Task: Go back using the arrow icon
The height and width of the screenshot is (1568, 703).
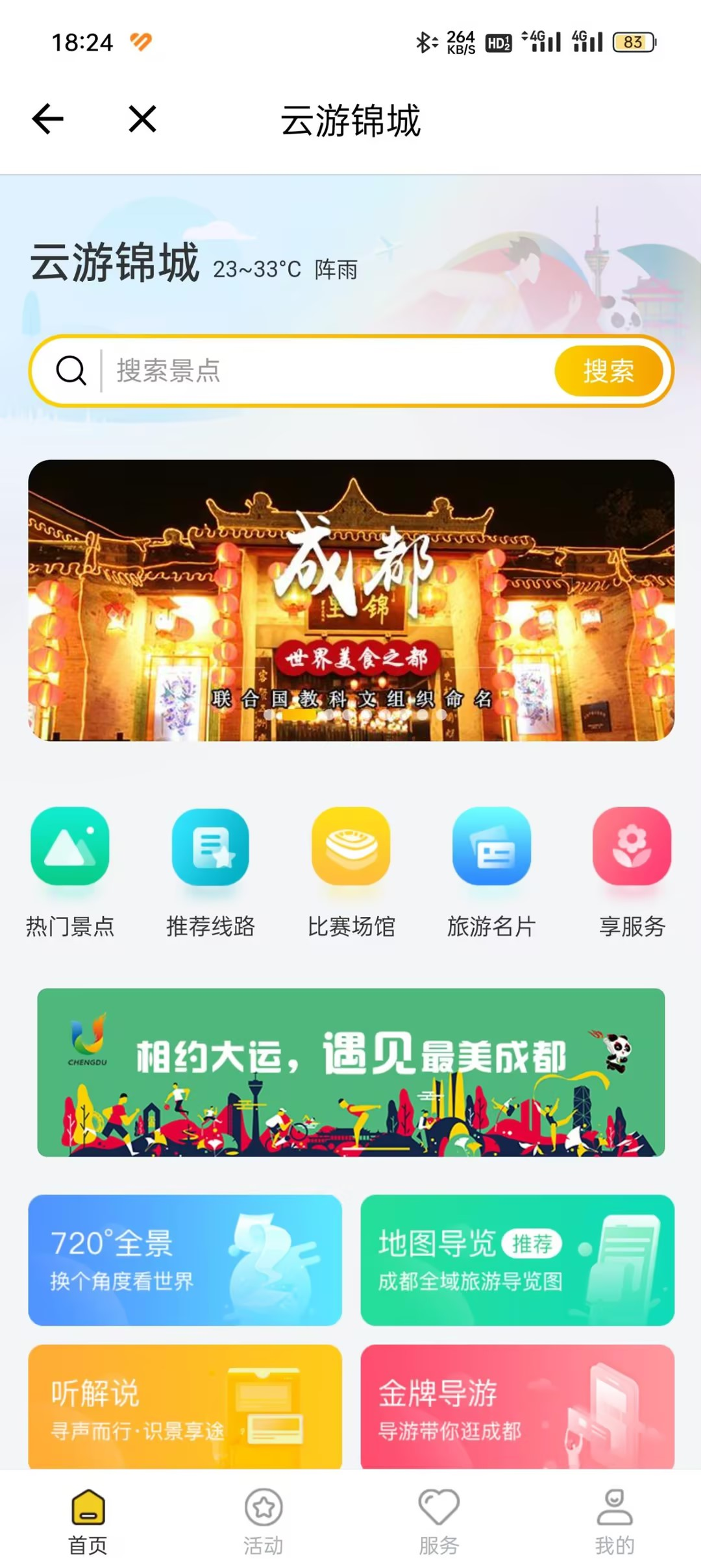Action: pos(48,119)
